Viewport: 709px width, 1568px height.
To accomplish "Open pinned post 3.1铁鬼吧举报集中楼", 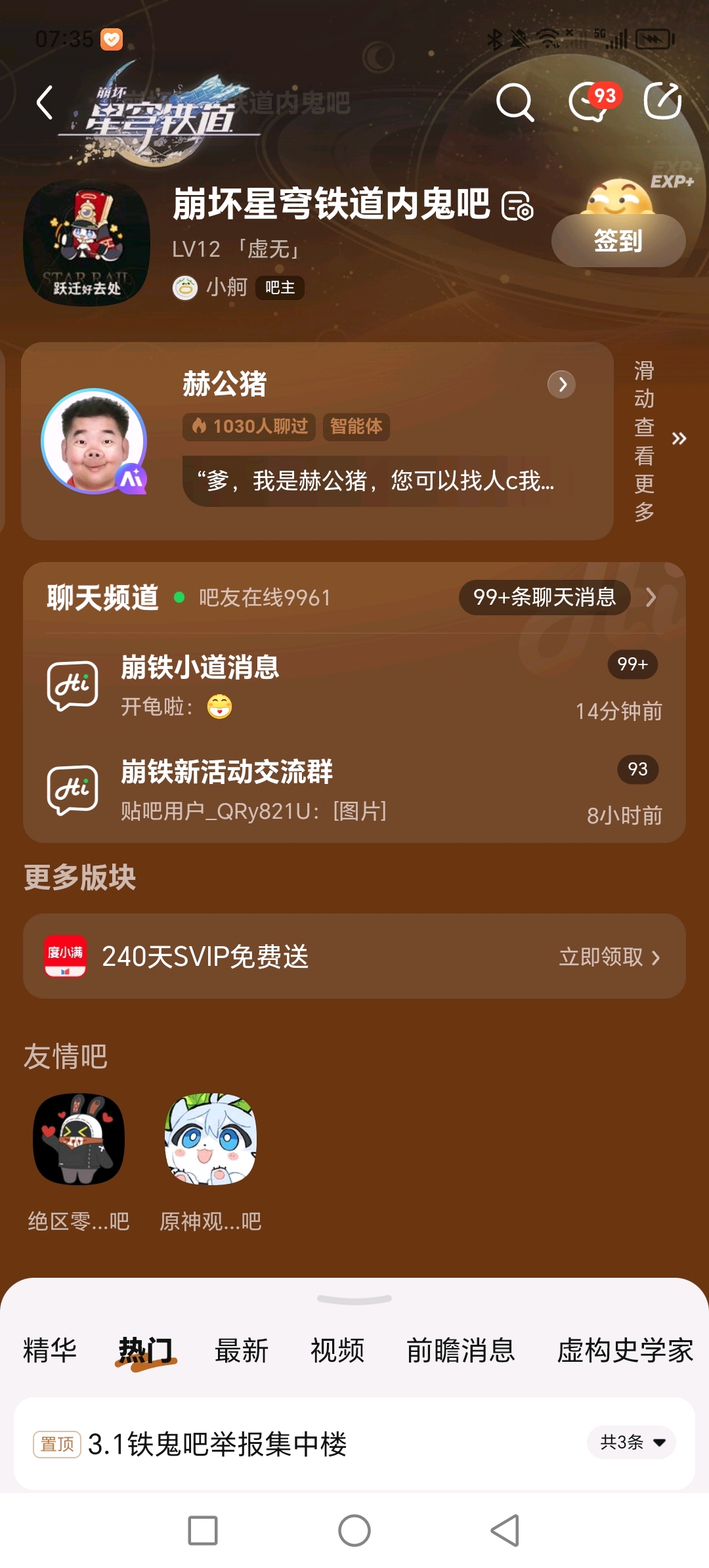I will (x=217, y=1444).
